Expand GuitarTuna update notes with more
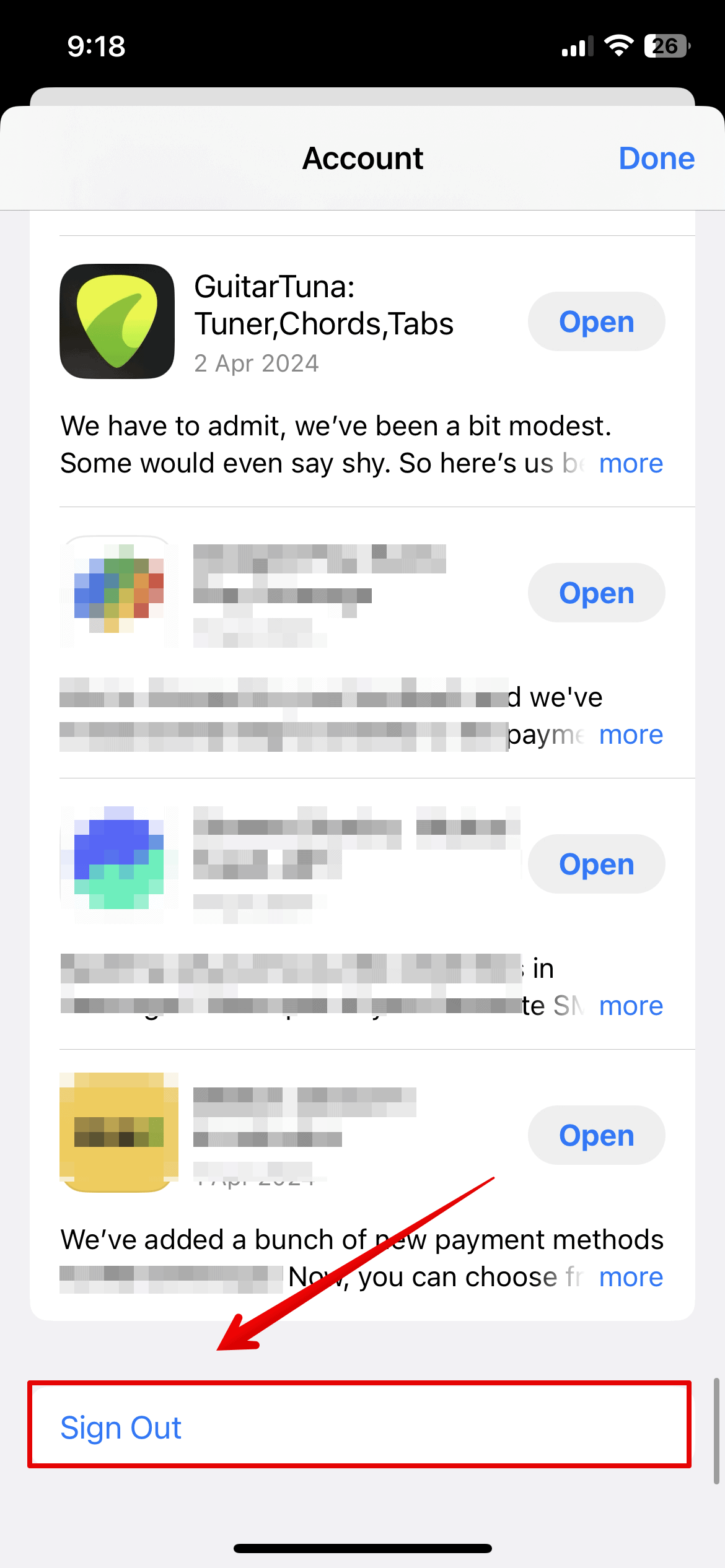Screen dimensions: 725x1568 pos(630,463)
